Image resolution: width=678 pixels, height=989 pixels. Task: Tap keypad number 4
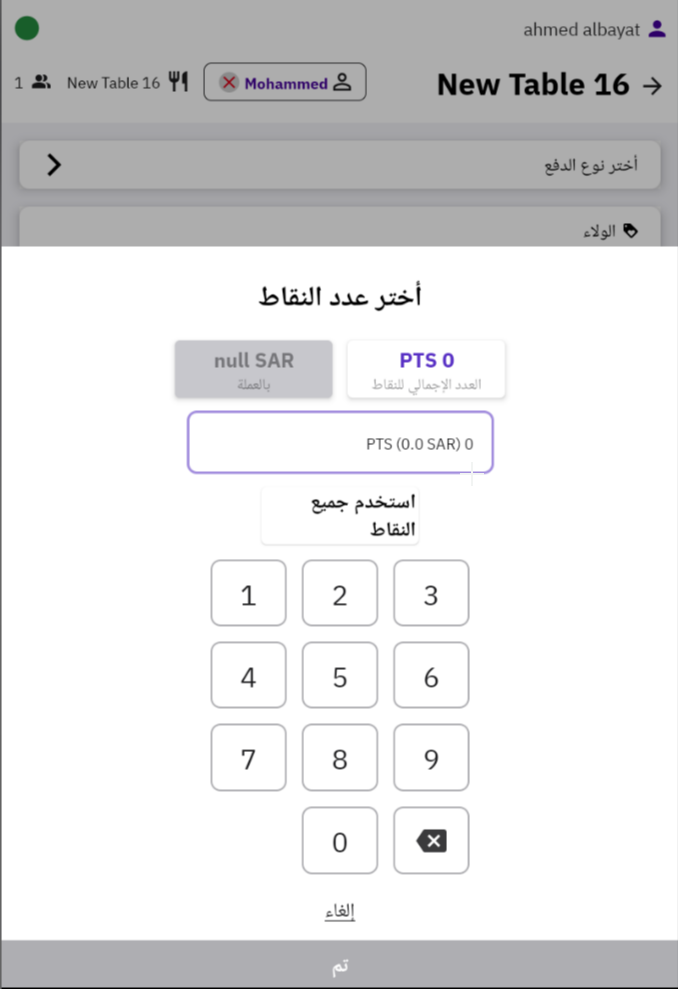248,676
